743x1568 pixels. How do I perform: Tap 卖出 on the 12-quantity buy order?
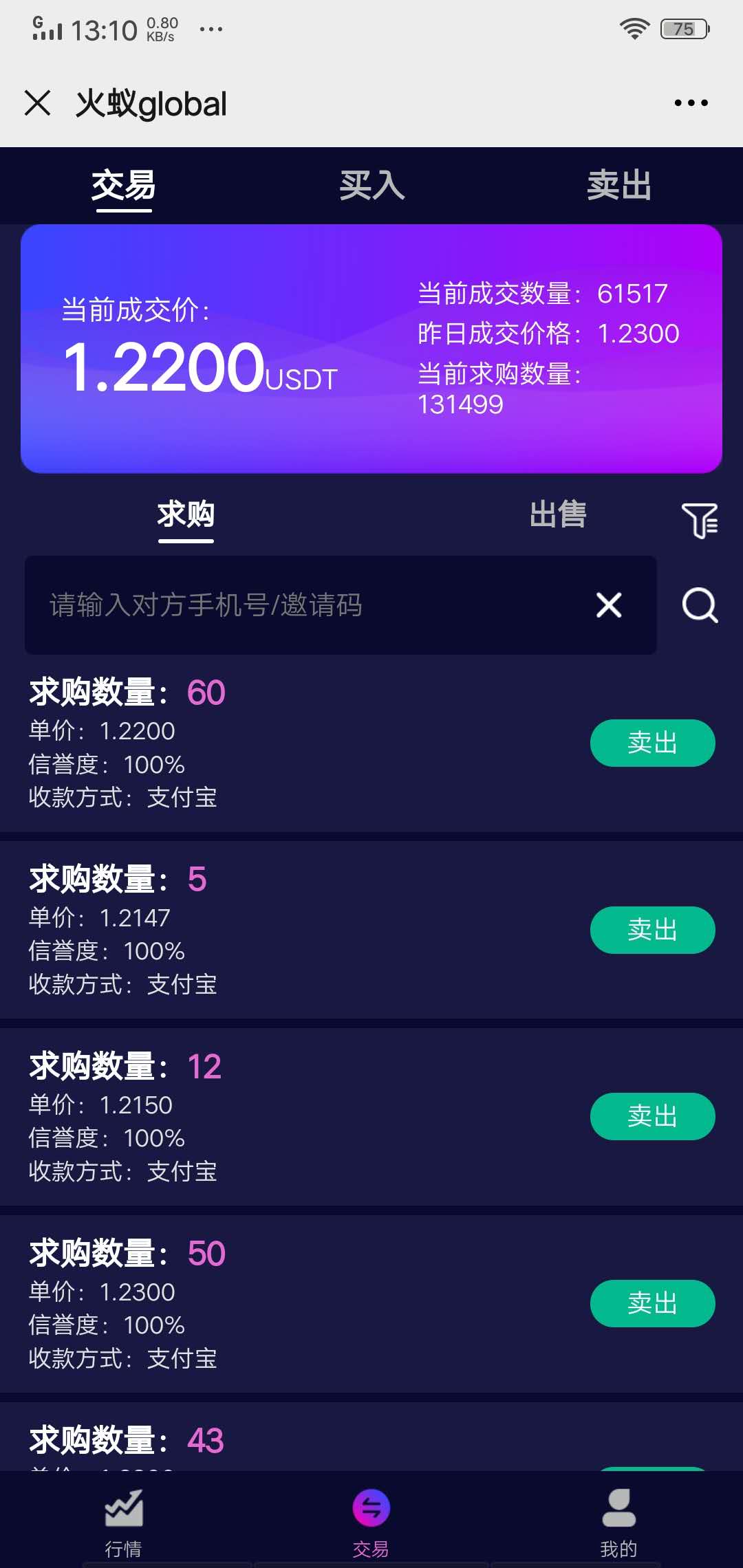coord(652,1117)
